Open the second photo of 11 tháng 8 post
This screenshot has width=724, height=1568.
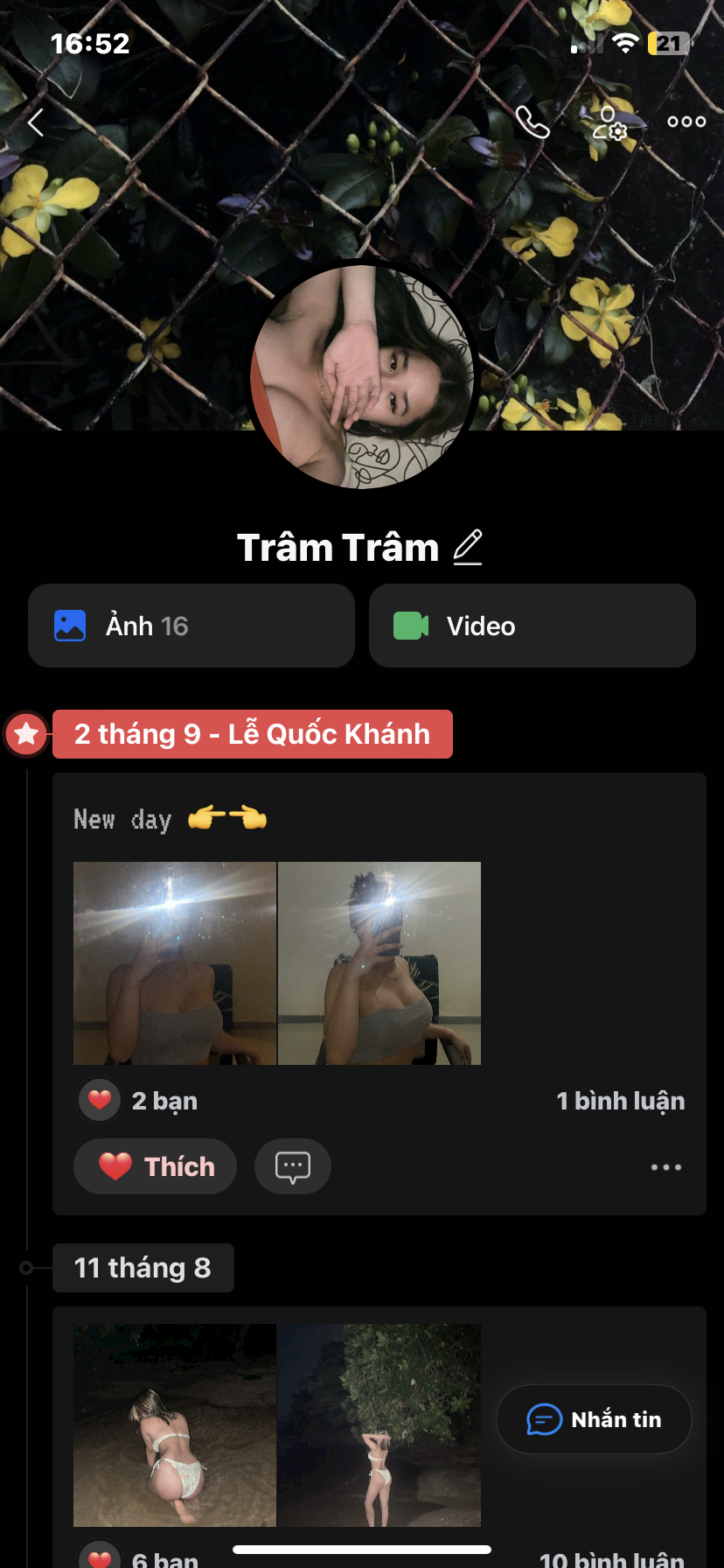click(x=379, y=1425)
